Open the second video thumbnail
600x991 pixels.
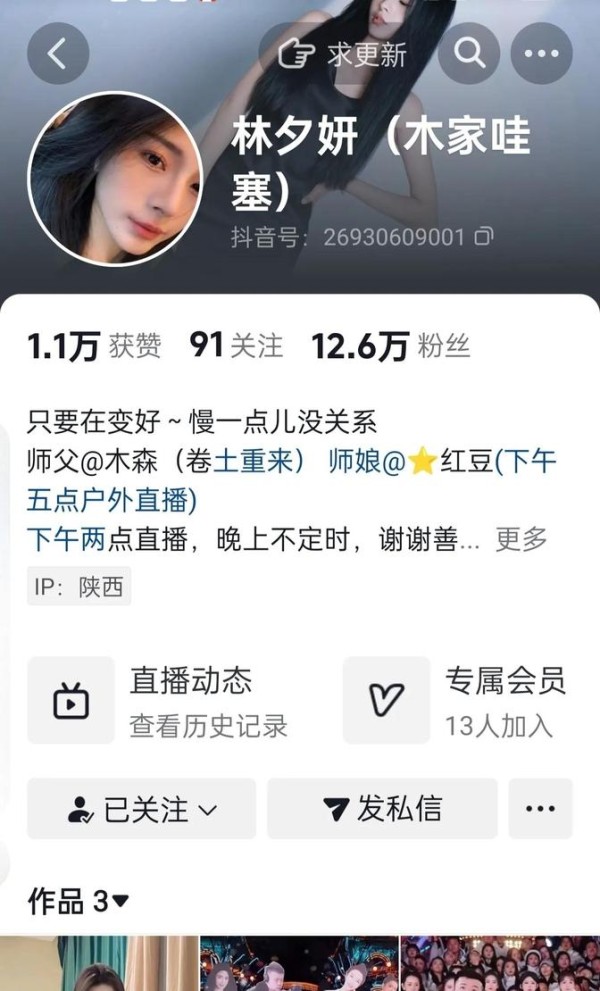tap(299, 964)
